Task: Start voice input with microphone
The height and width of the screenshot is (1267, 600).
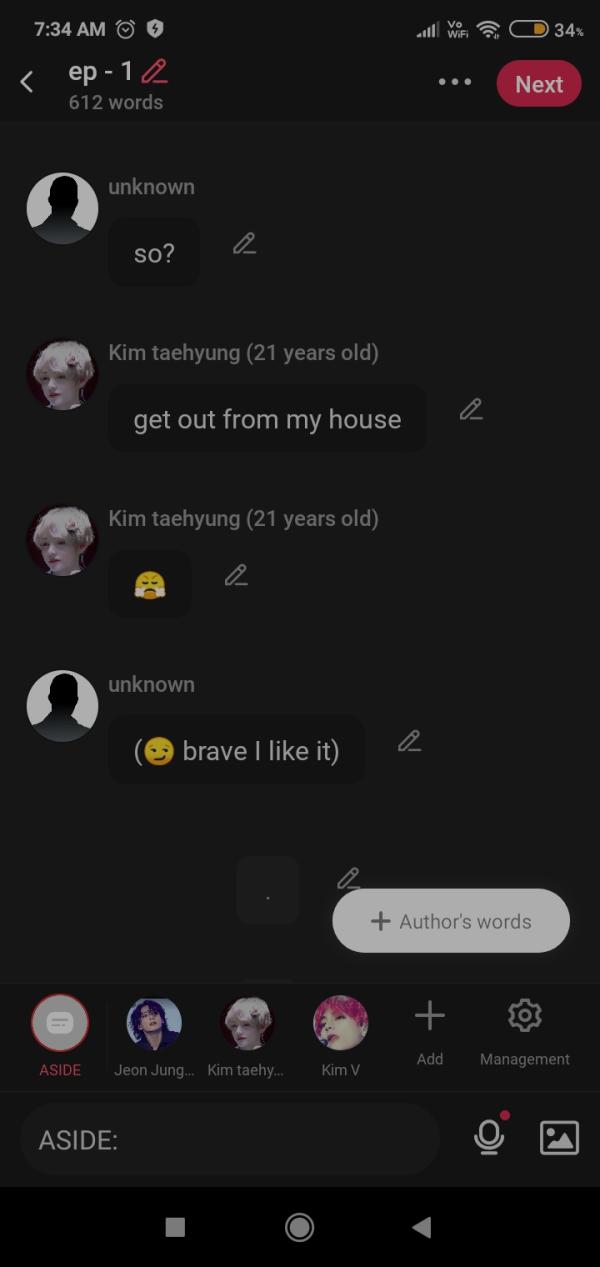Action: (x=489, y=1138)
